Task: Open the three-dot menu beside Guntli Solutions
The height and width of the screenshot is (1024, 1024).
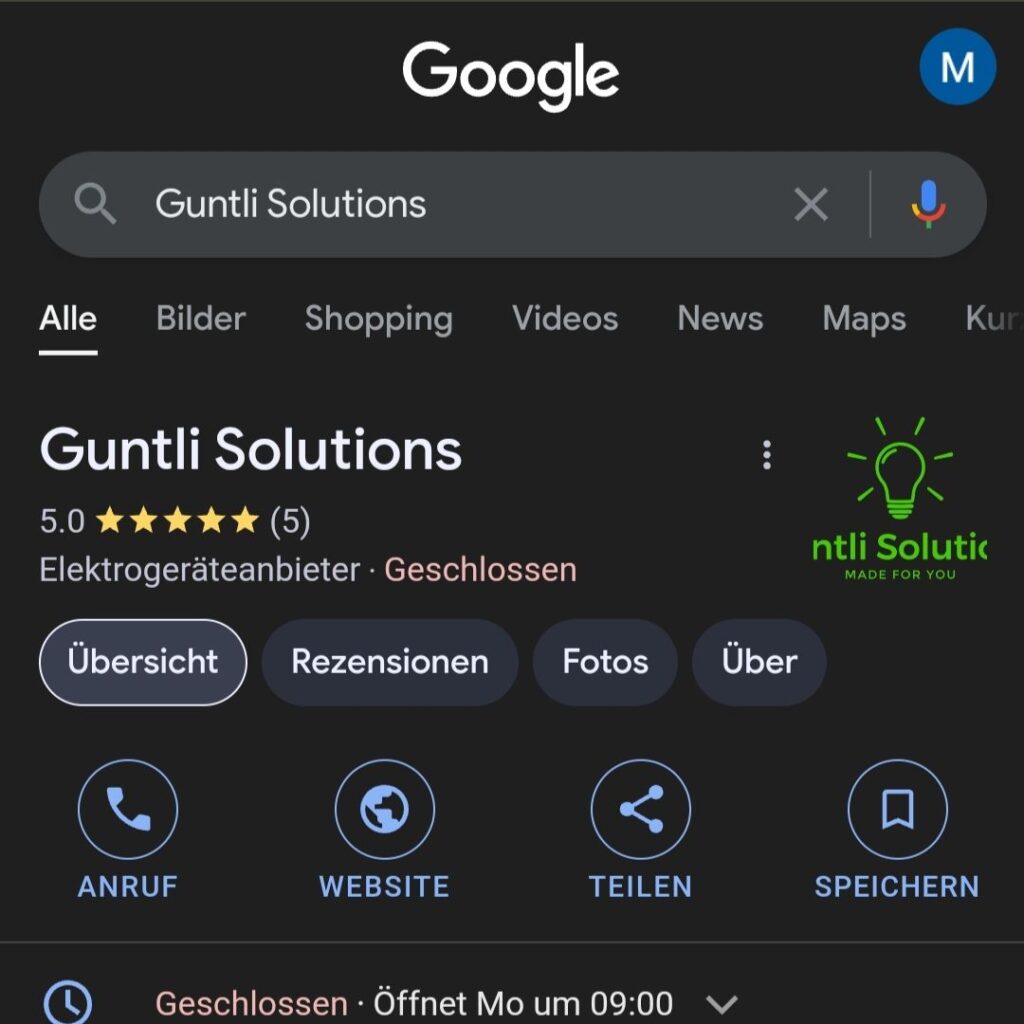Action: tap(767, 455)
